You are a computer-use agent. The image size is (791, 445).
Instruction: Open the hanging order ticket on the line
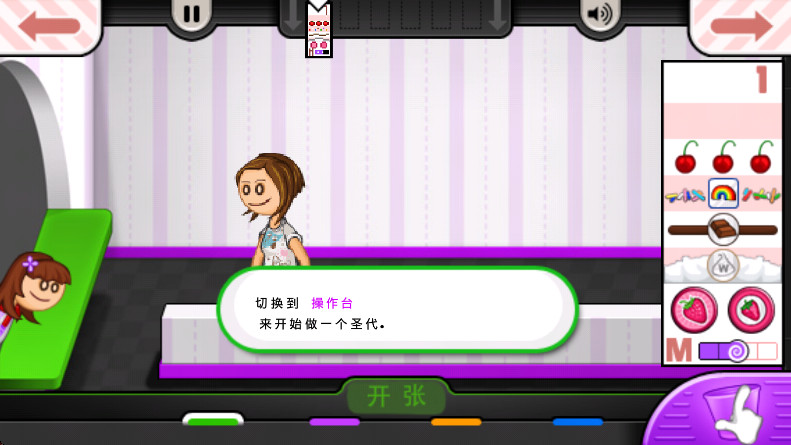click(318, 30)
